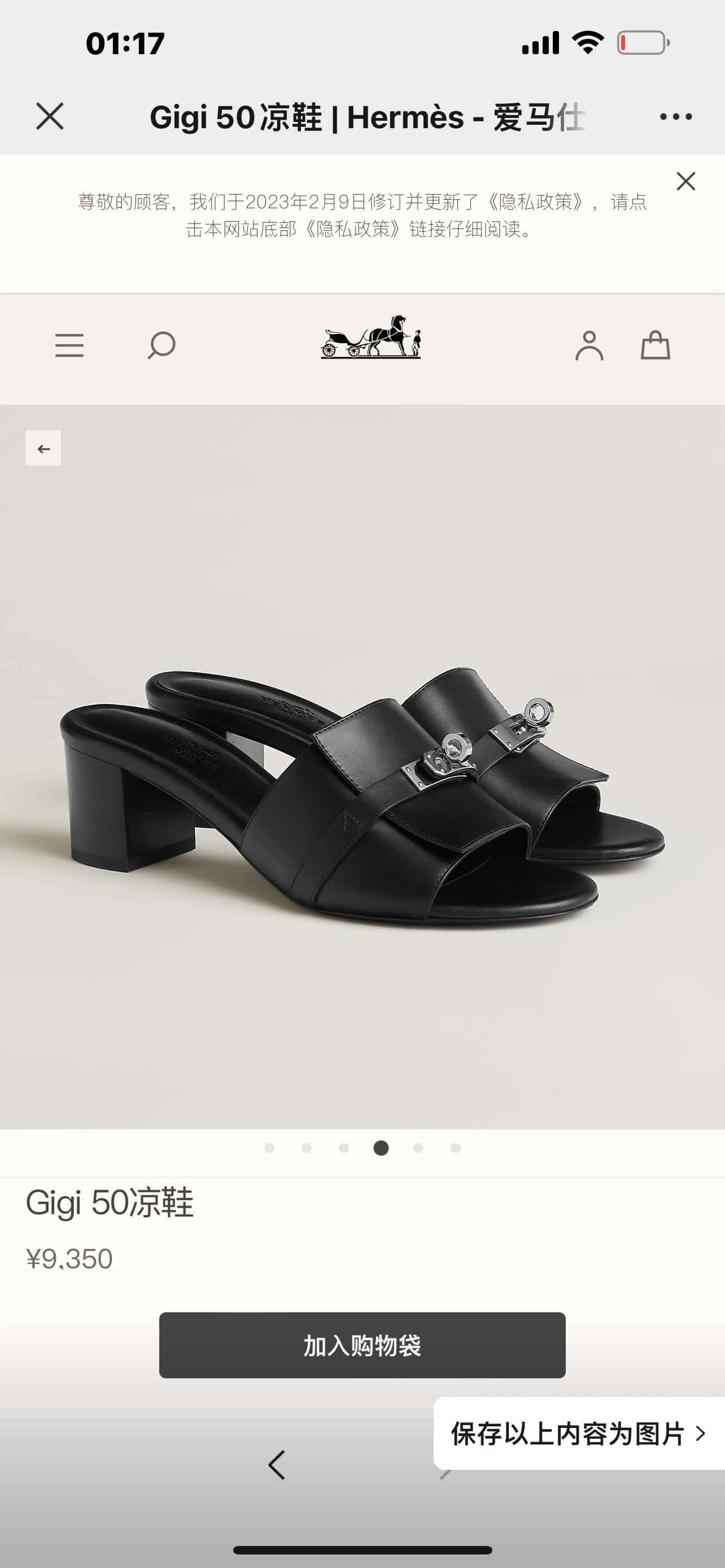Tap 保存以上内容为图片 to save as image

pos(577,1434)
